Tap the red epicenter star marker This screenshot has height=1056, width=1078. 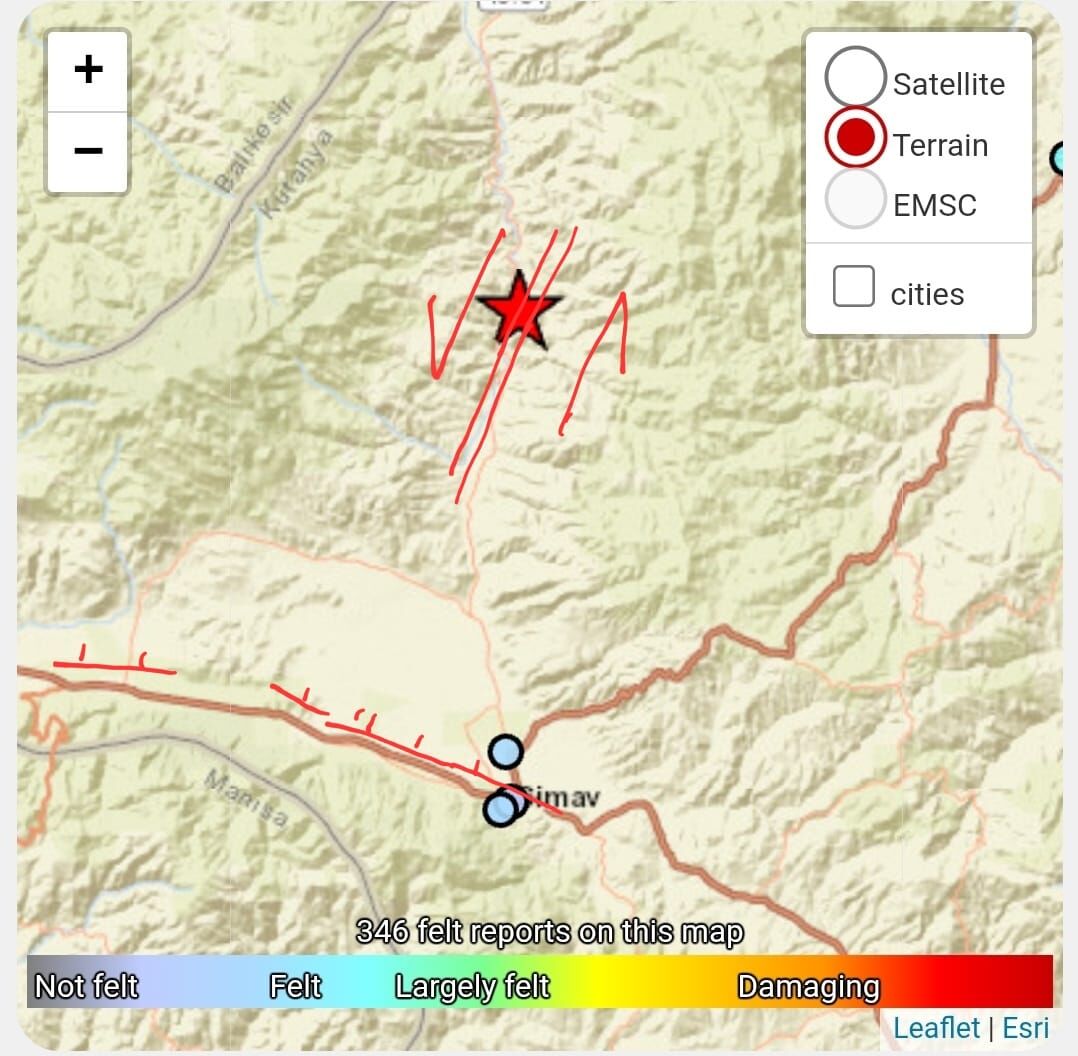click(x=518, y=312)
